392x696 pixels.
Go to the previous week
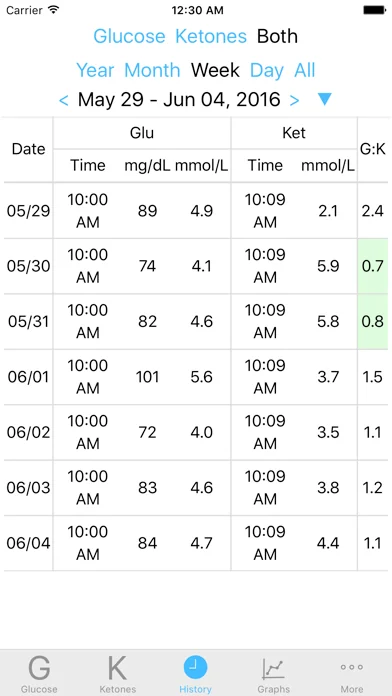tap(63, 100)
